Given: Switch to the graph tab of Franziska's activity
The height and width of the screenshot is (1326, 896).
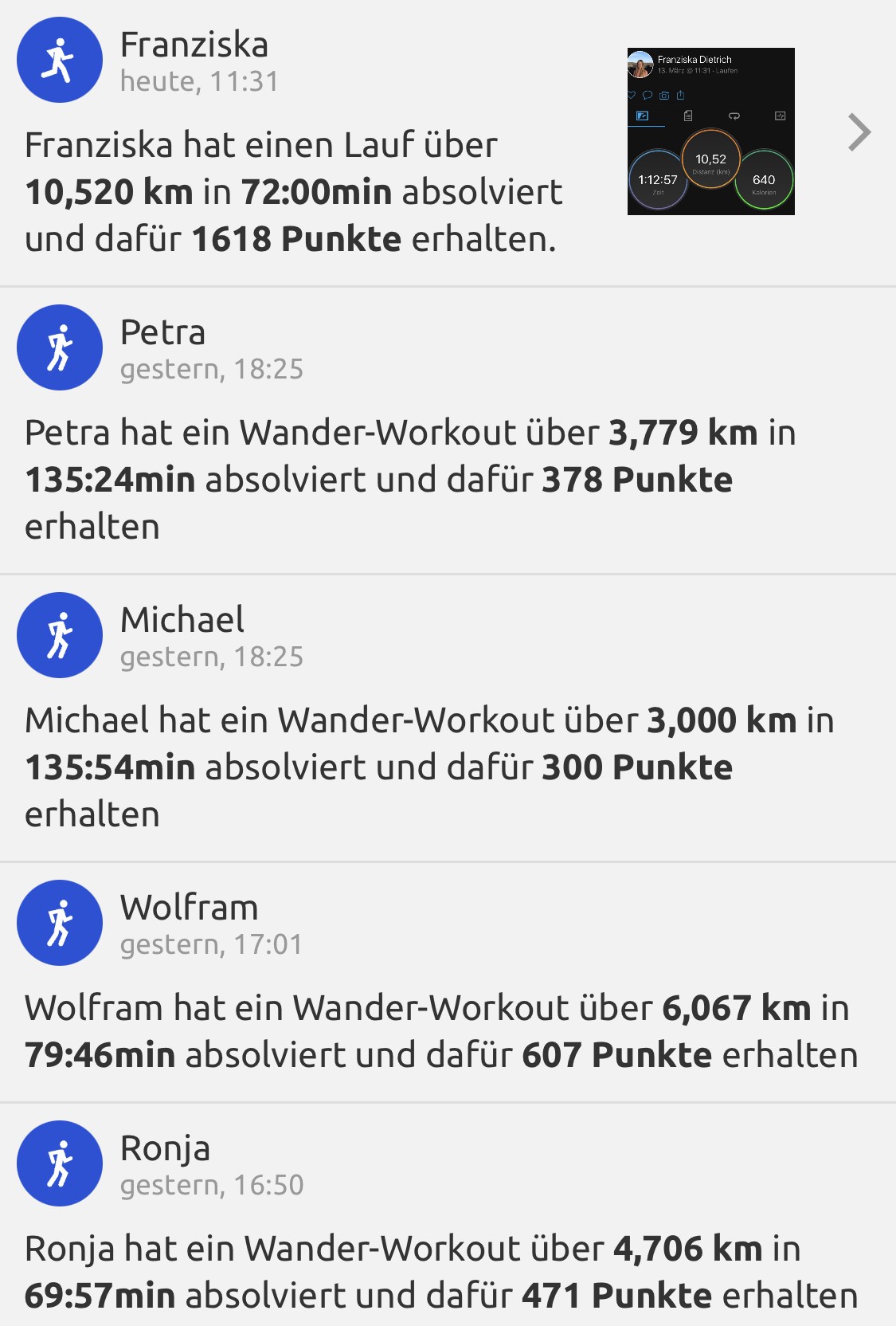Looking at the screenshot, I should coord(781,116).
